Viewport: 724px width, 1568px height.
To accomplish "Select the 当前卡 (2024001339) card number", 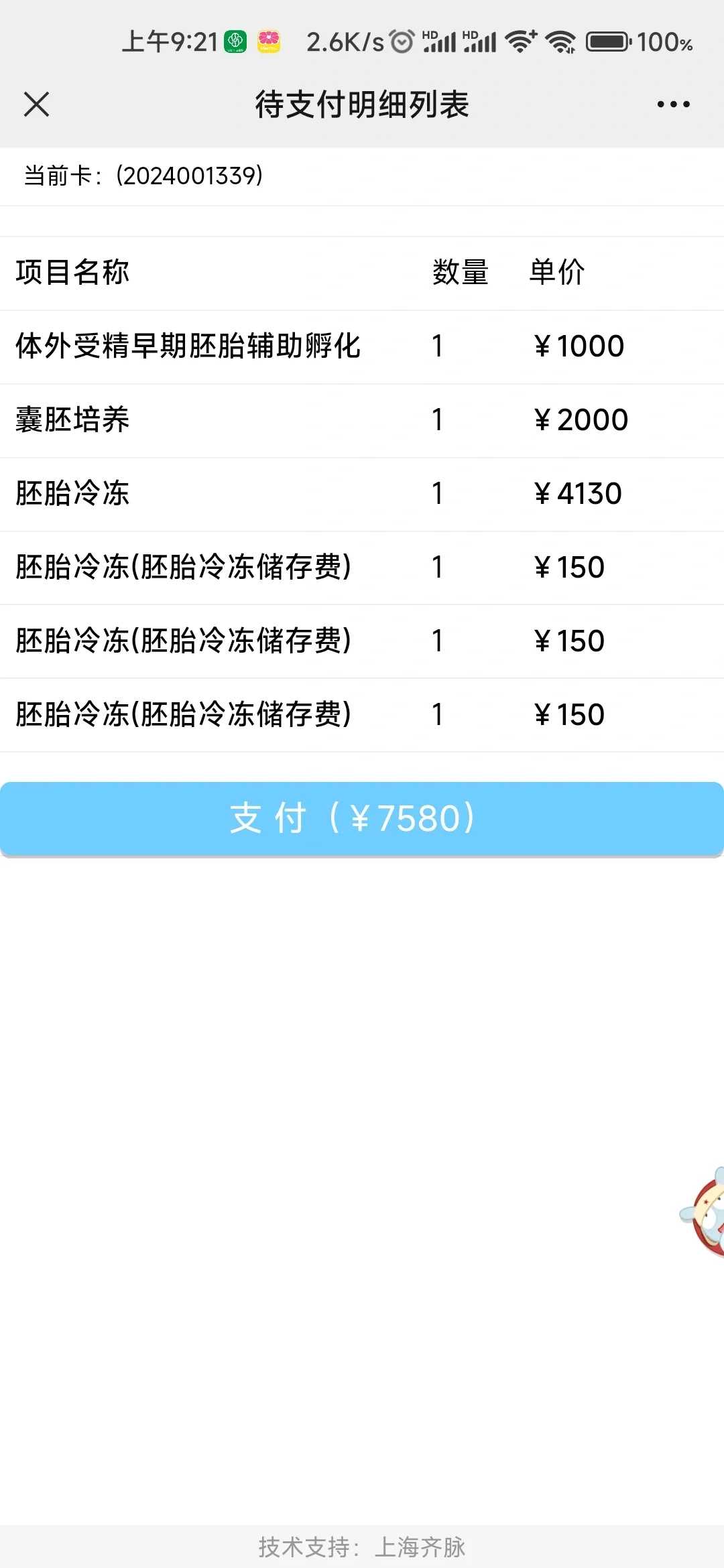I will (141, 176).
